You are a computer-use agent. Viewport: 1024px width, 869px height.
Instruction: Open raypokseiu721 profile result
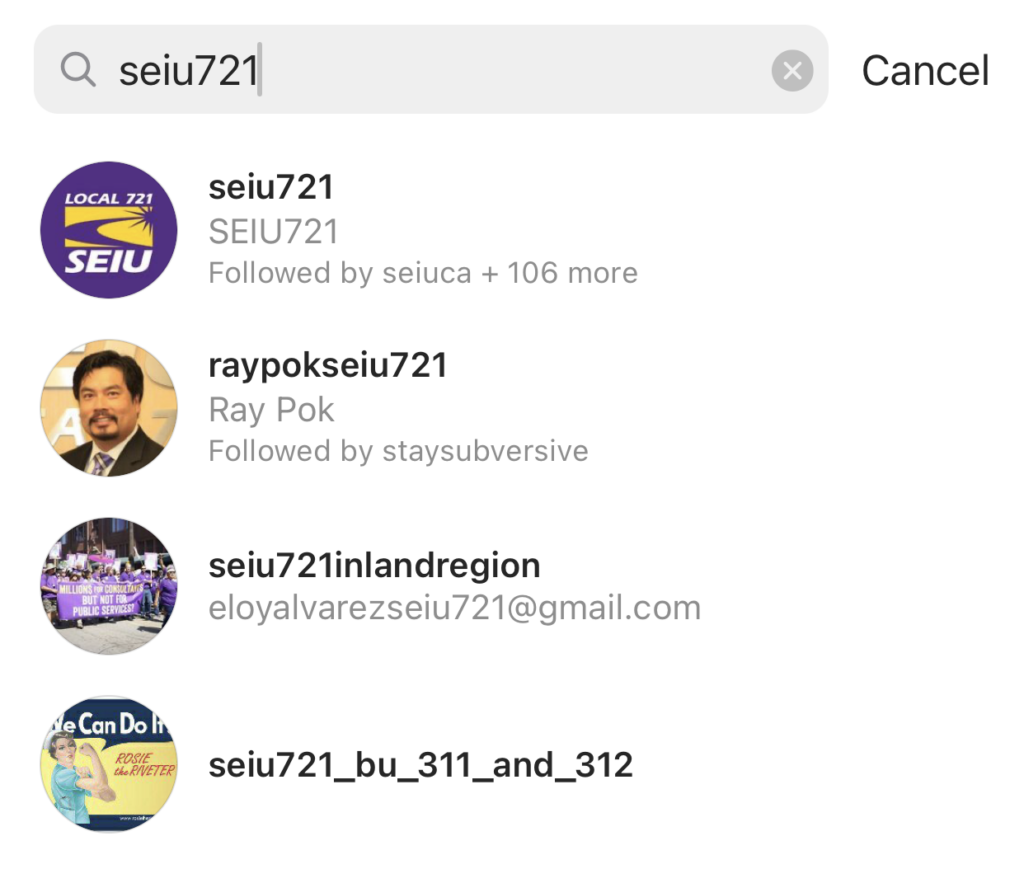pyautogui.click(x=328, y=366)
